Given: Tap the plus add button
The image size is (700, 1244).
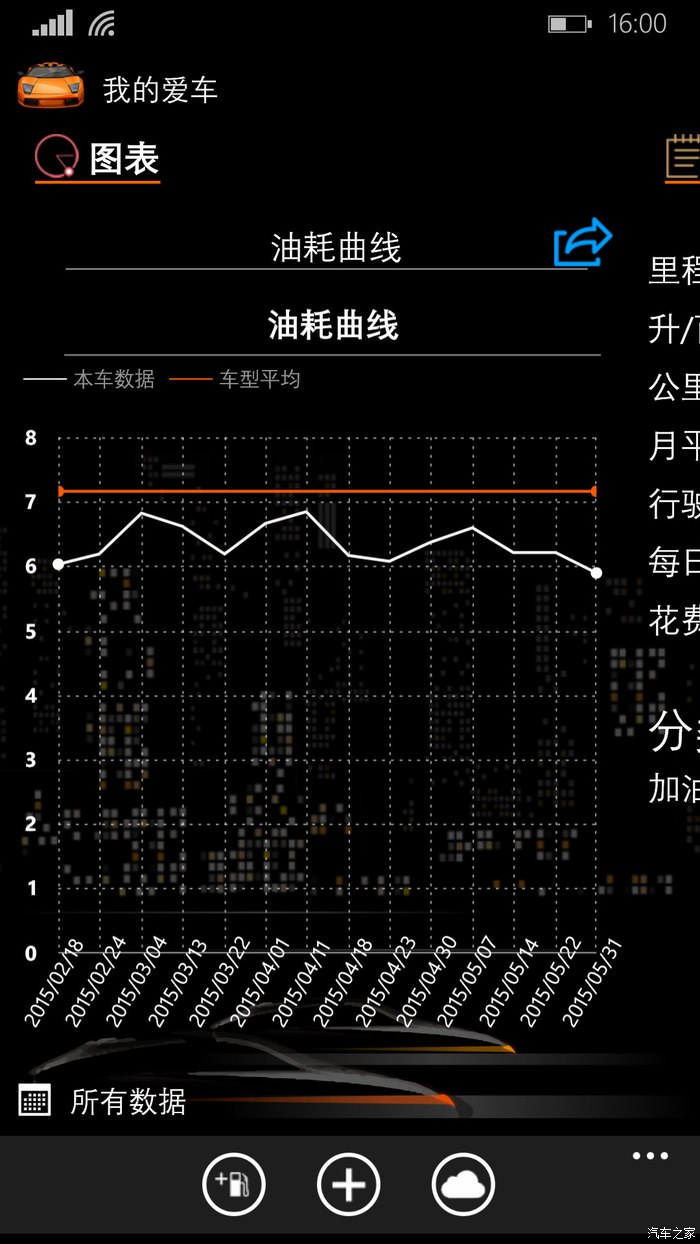Looking at the screenshot, I should pyautogui.click(x=349, y=1184).
